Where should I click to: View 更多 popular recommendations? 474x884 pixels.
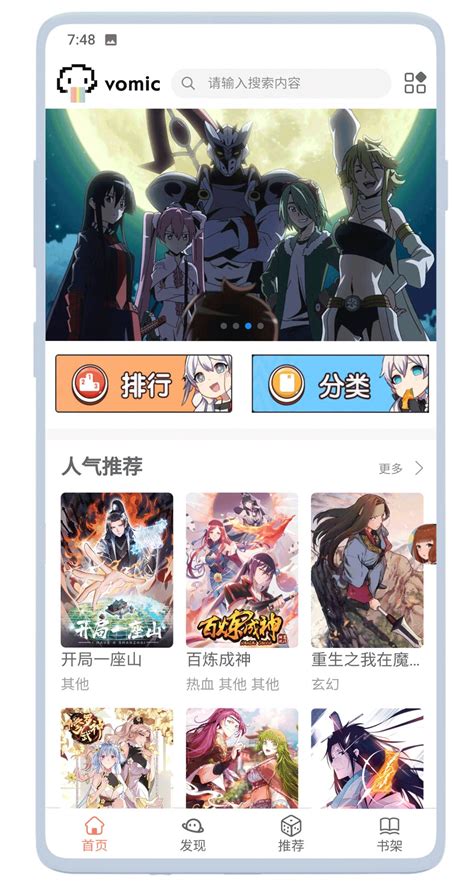click(x=401, y=468)
